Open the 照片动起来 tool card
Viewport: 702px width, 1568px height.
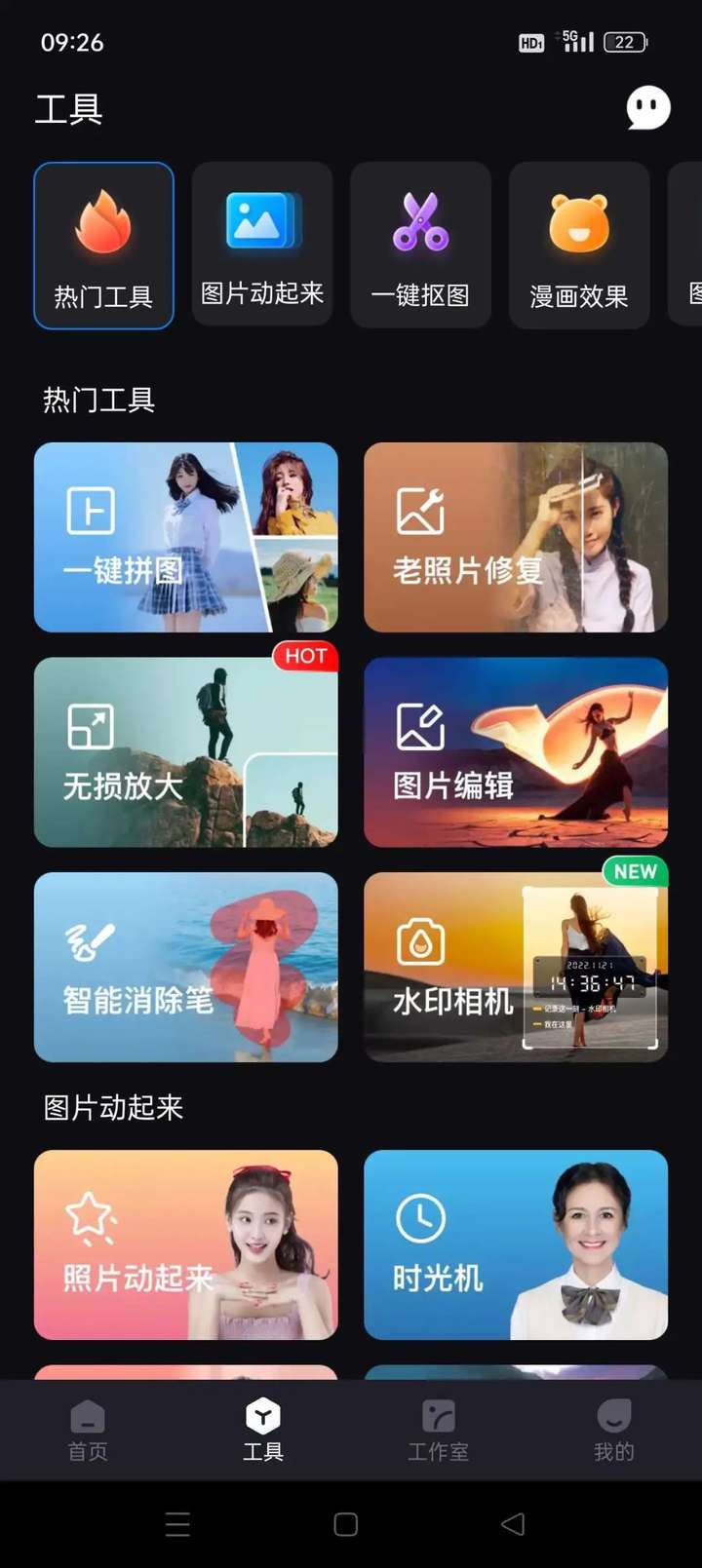[x=185, y=1244]
